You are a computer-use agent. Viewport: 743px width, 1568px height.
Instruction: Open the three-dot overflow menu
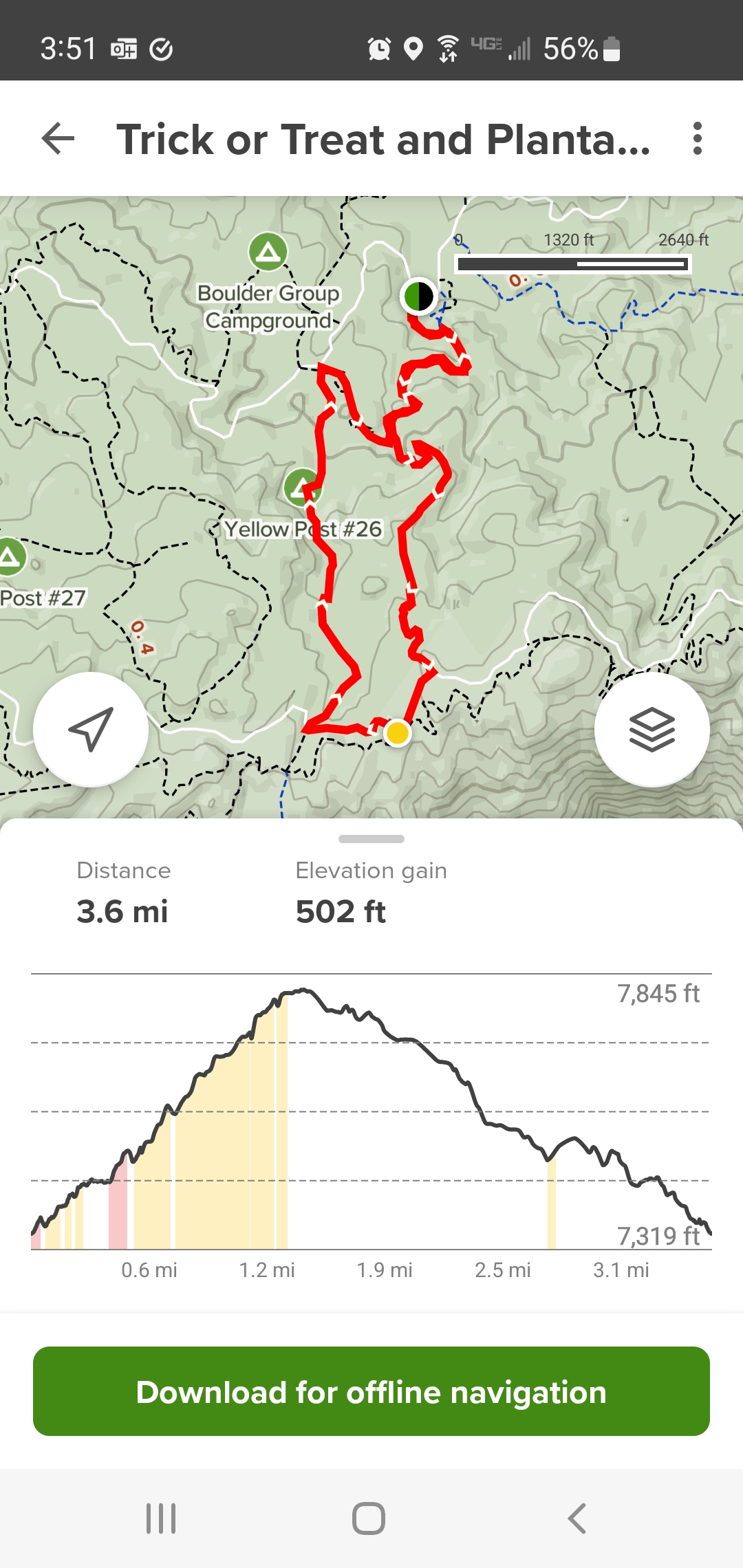tap(697, 139)
